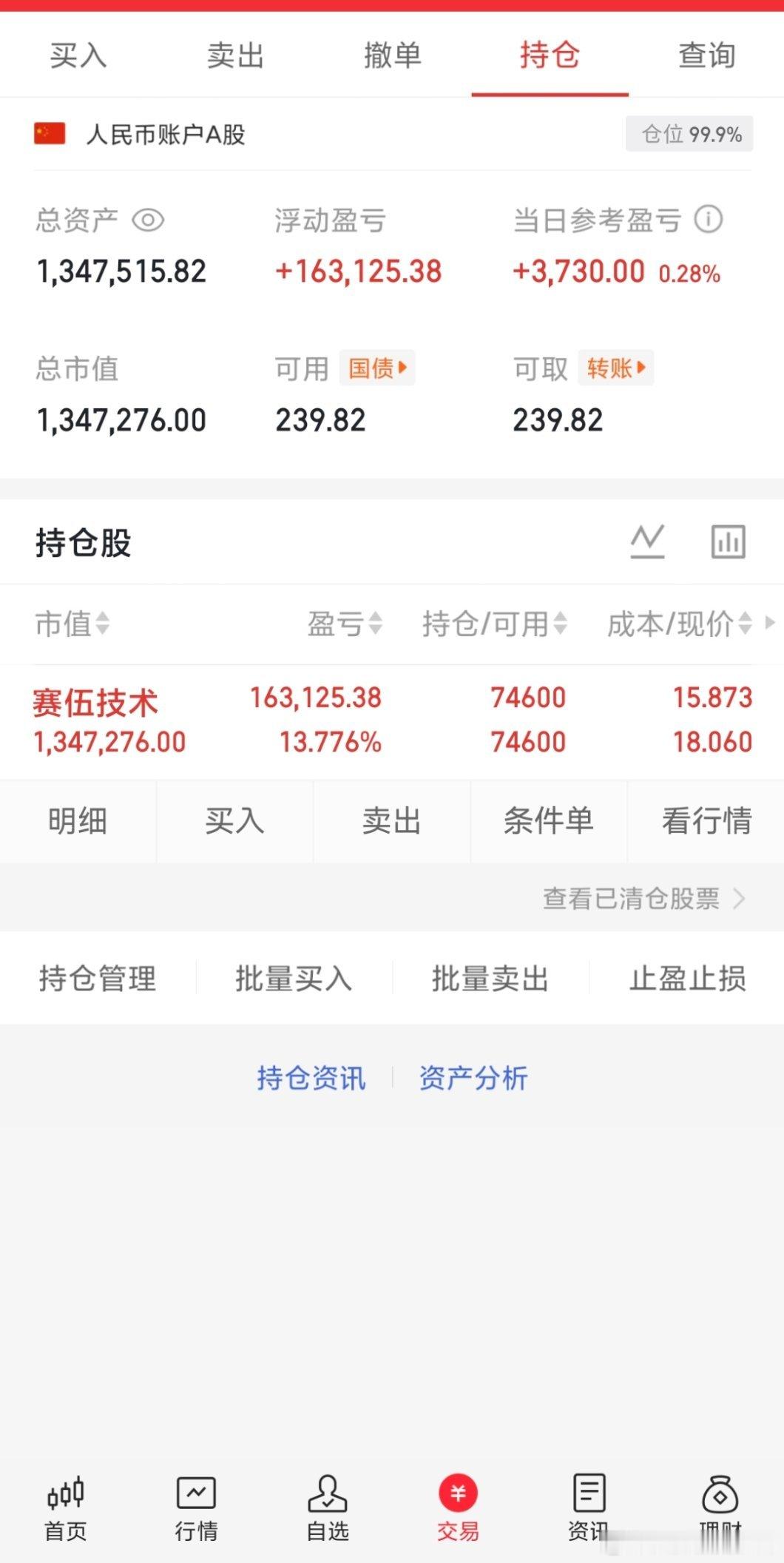The height and width of the screenshot is (1563, 784).
Task: Switch holdings to line chart view icon
Action: [x=647, y=540]
